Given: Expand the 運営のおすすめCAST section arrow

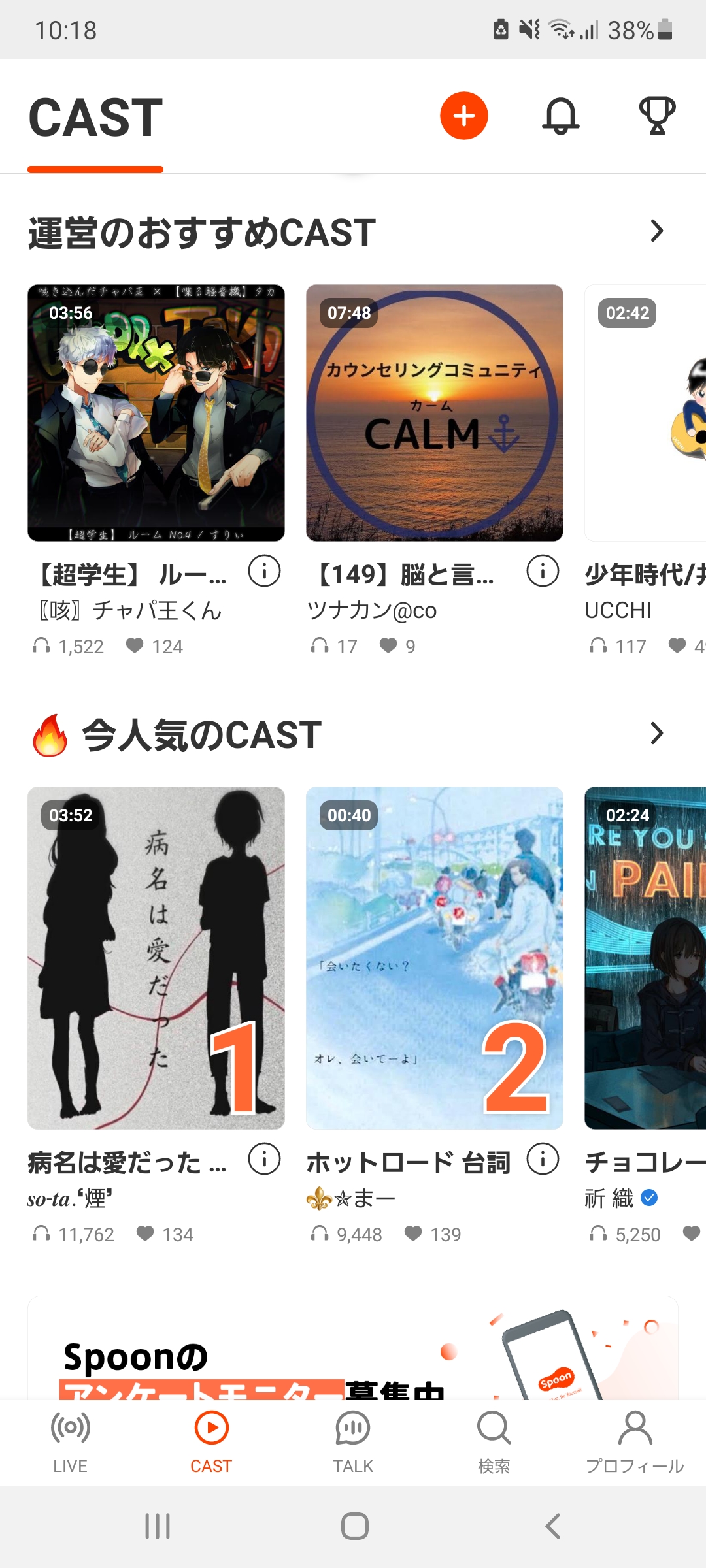Looking at the screenshot, I should pos(656,231).
